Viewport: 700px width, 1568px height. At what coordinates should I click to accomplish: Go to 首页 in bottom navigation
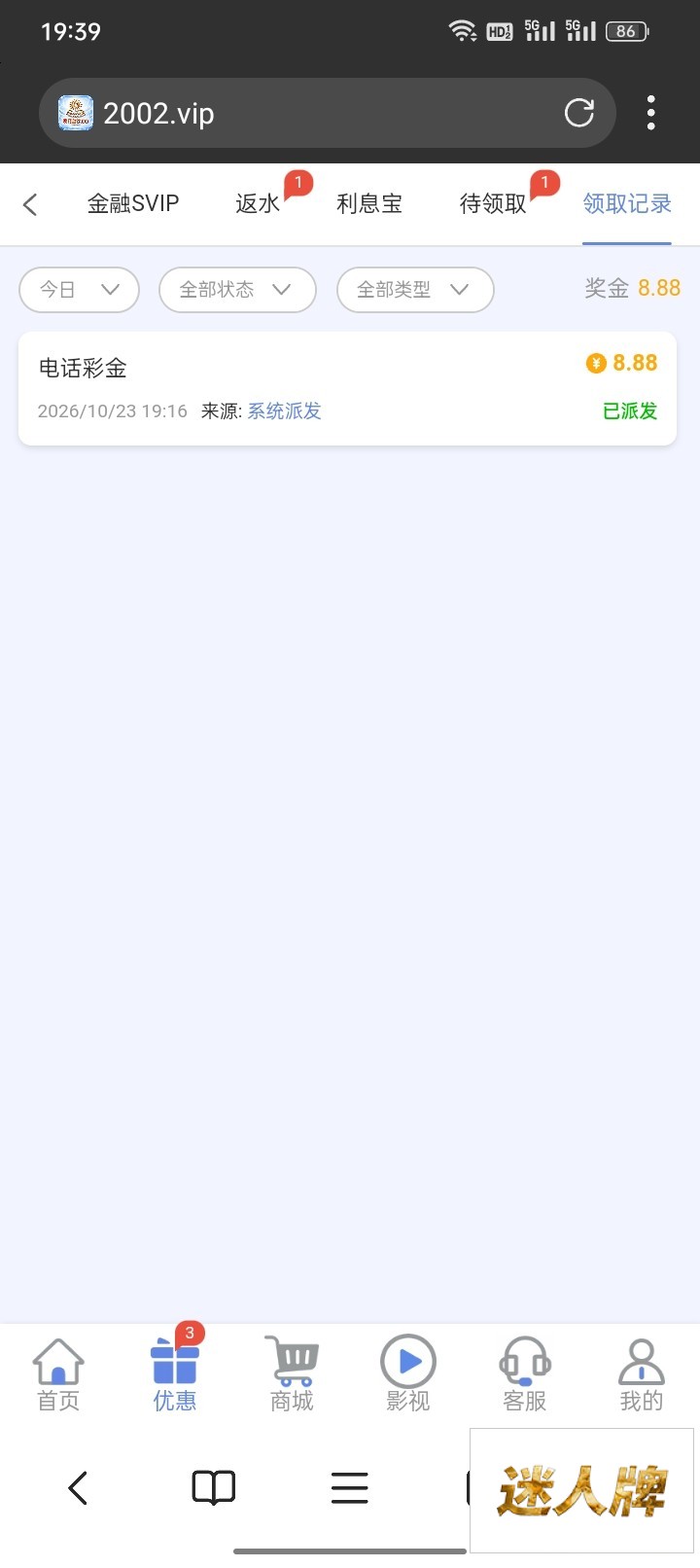[x=58, y=1373]
